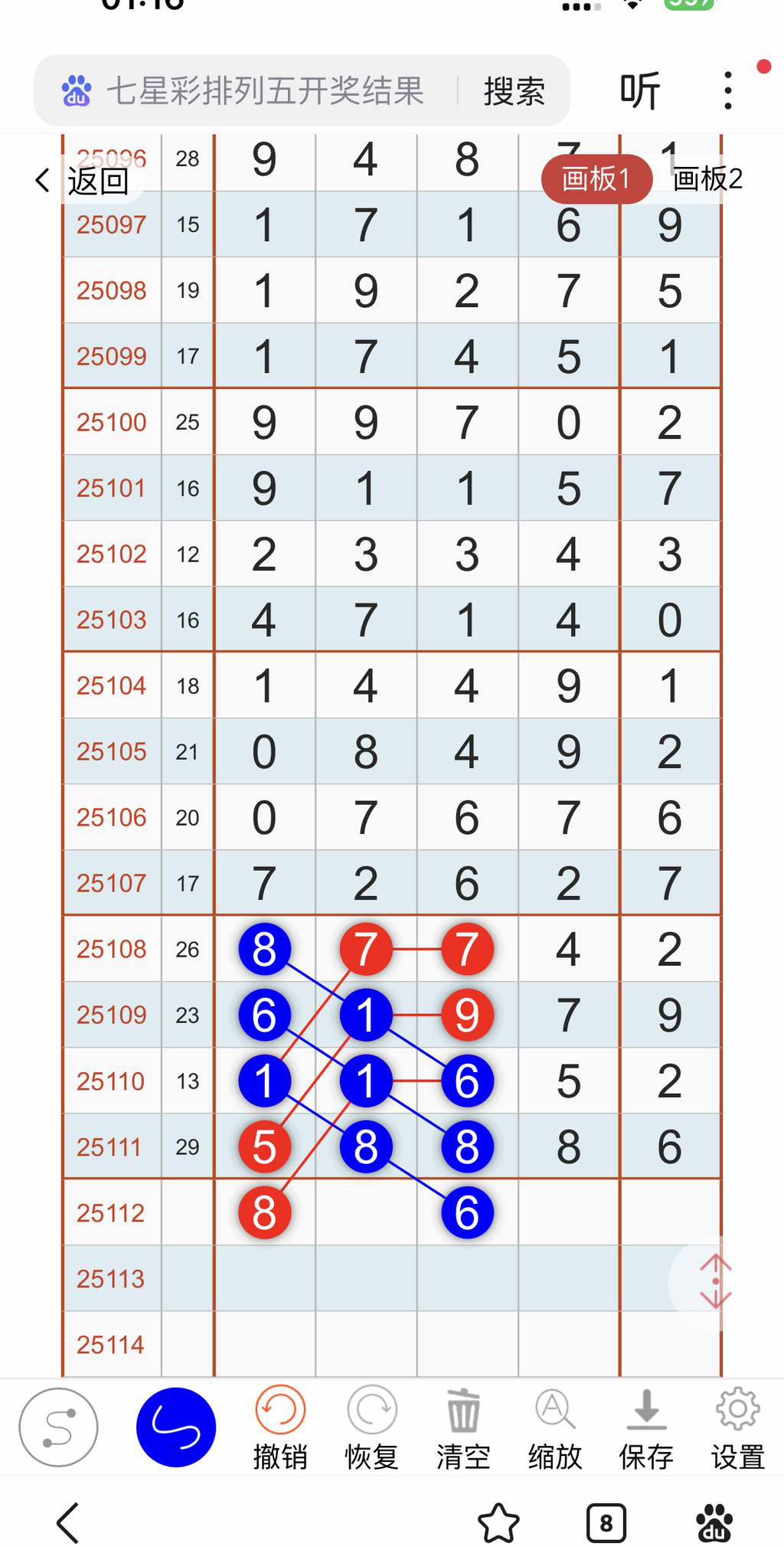This screenshot has height=1547, width=784.
Task: Open the Baidu paw home icon
Action: coord(714,1522)
